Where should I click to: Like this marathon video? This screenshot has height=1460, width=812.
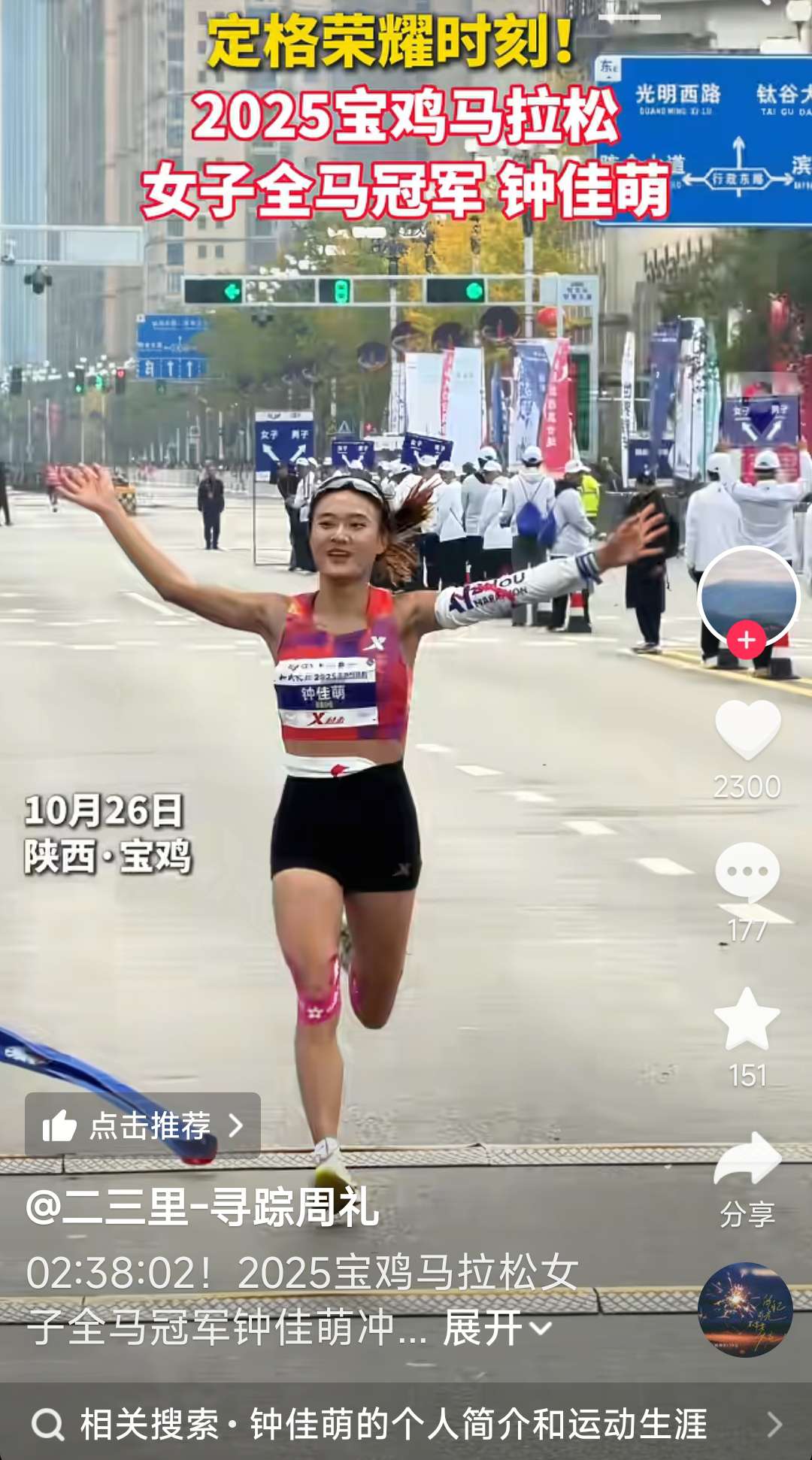point(747,729)
